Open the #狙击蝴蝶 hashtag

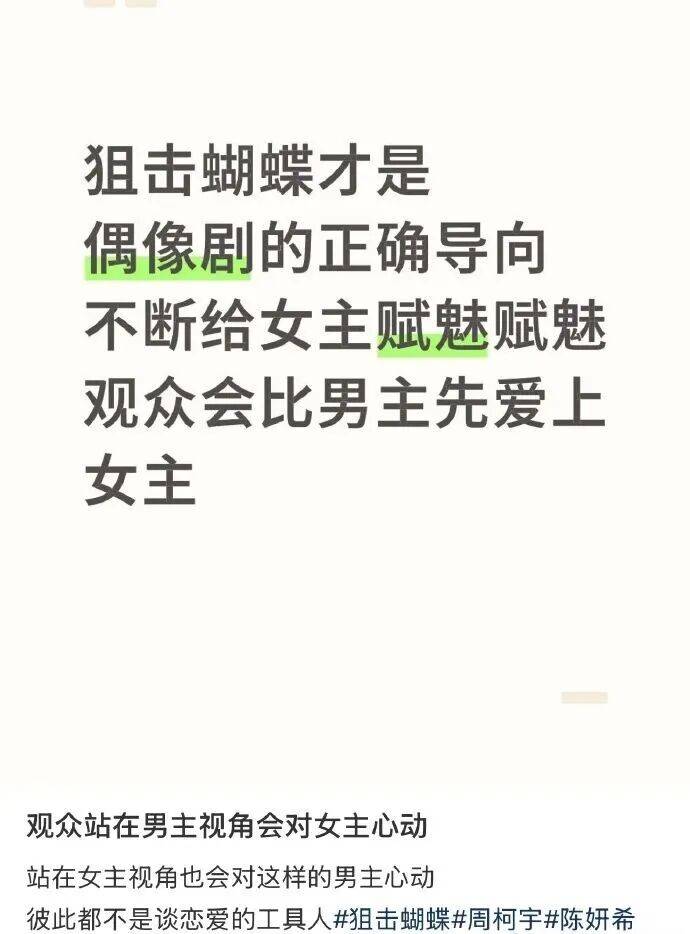coord(393,916)
